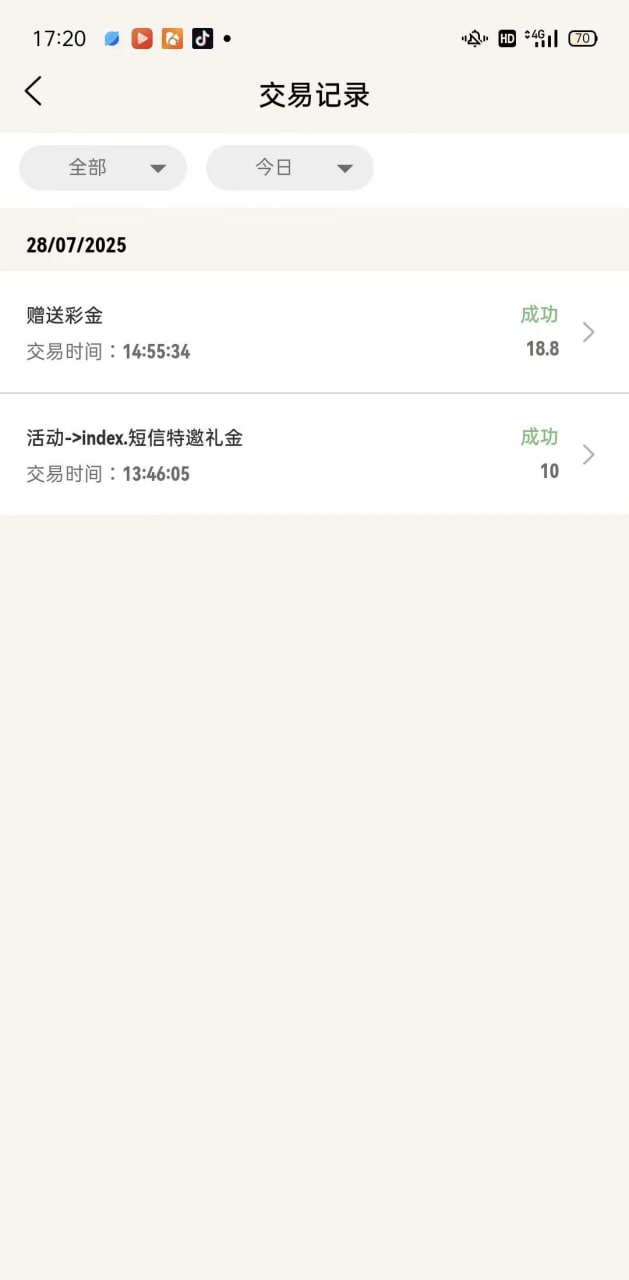Viewport: 629px width, 1280px height.
Task: View the 短信特邀礼金 transaction record
Action: (314, 454)
